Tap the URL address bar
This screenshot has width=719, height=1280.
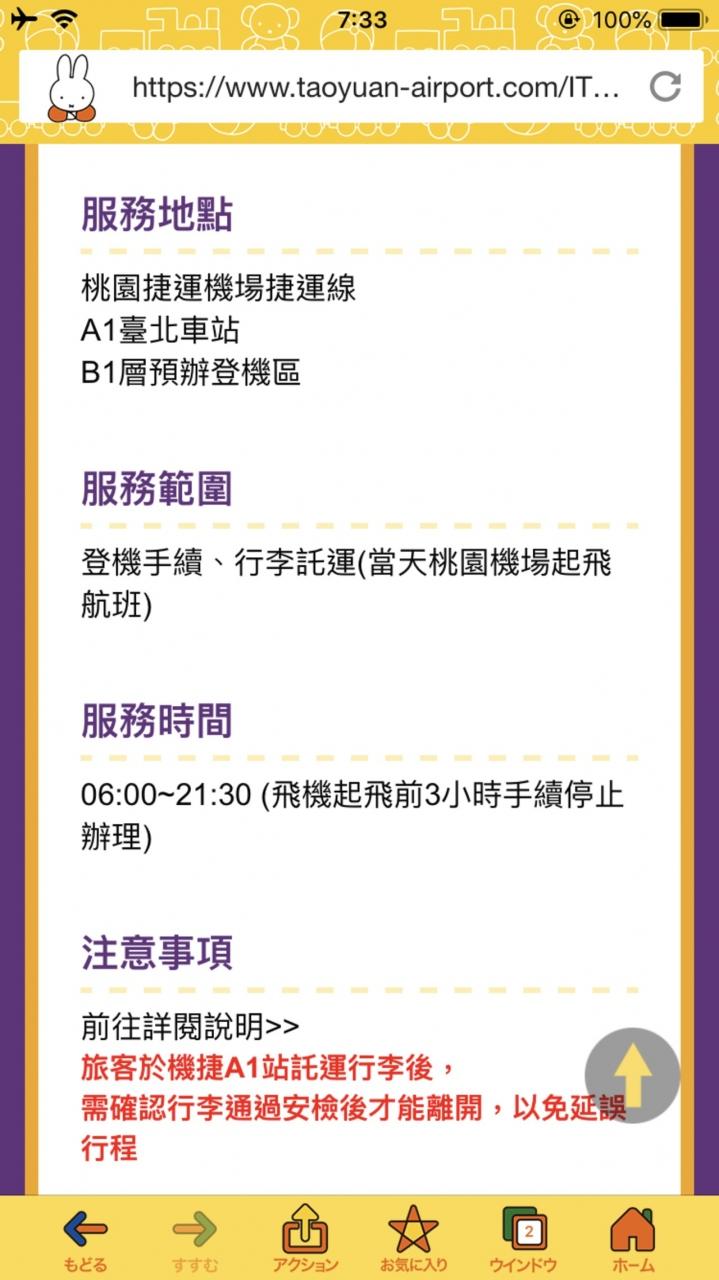click(x=376, y=87)
